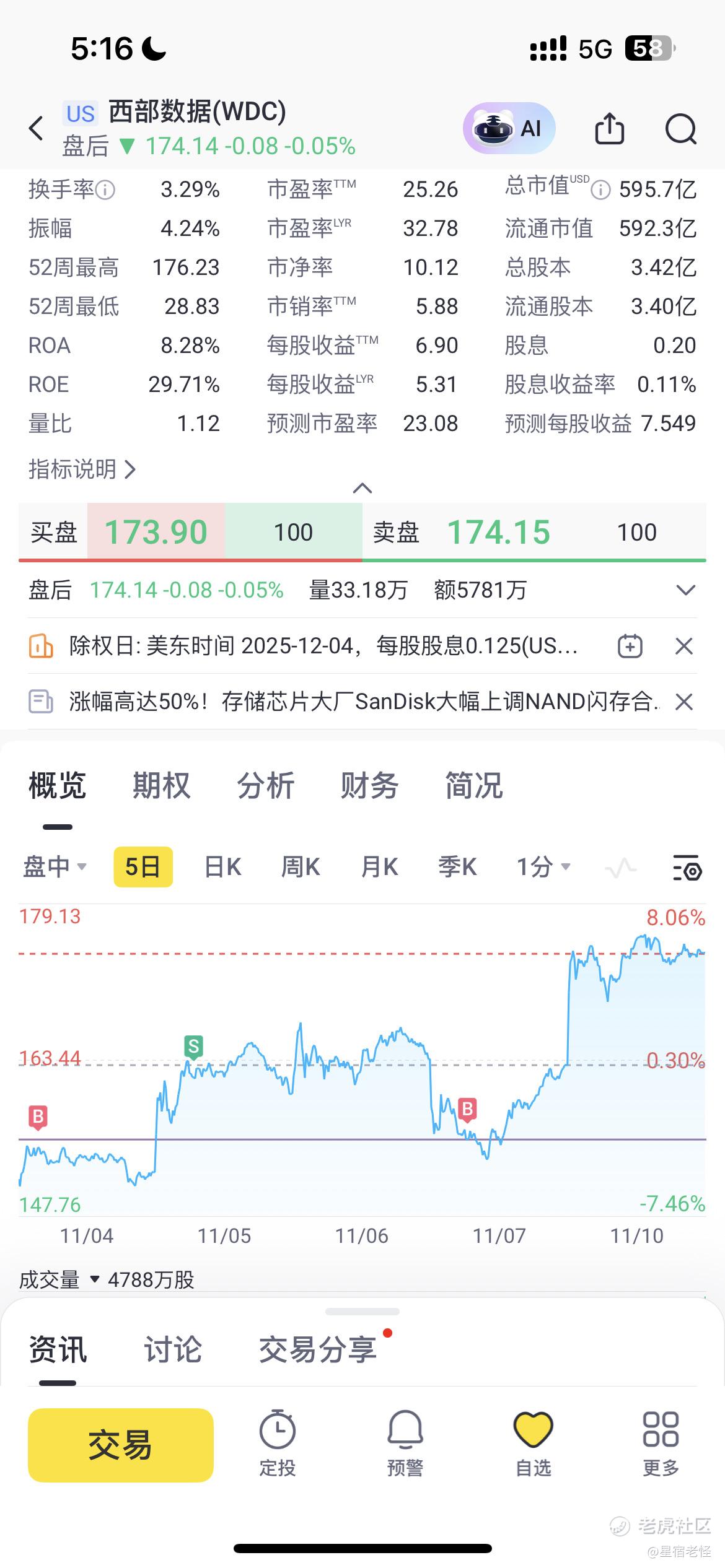Dismiss the 除权日 dividend notice
This screenshot has height=1568, width=725.
pyautogui.click(x=683, y=647)
